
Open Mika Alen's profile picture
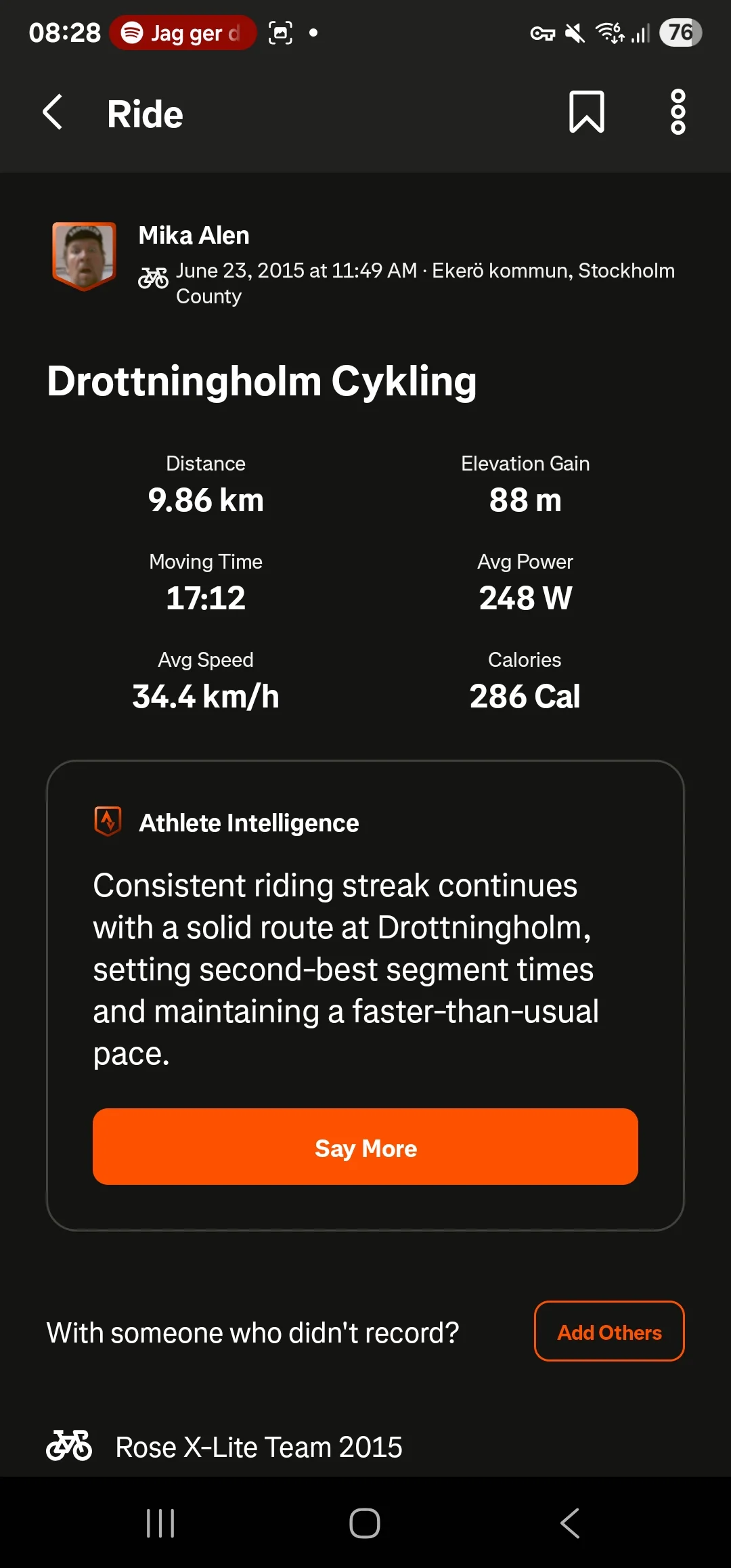tap(85, 256)
